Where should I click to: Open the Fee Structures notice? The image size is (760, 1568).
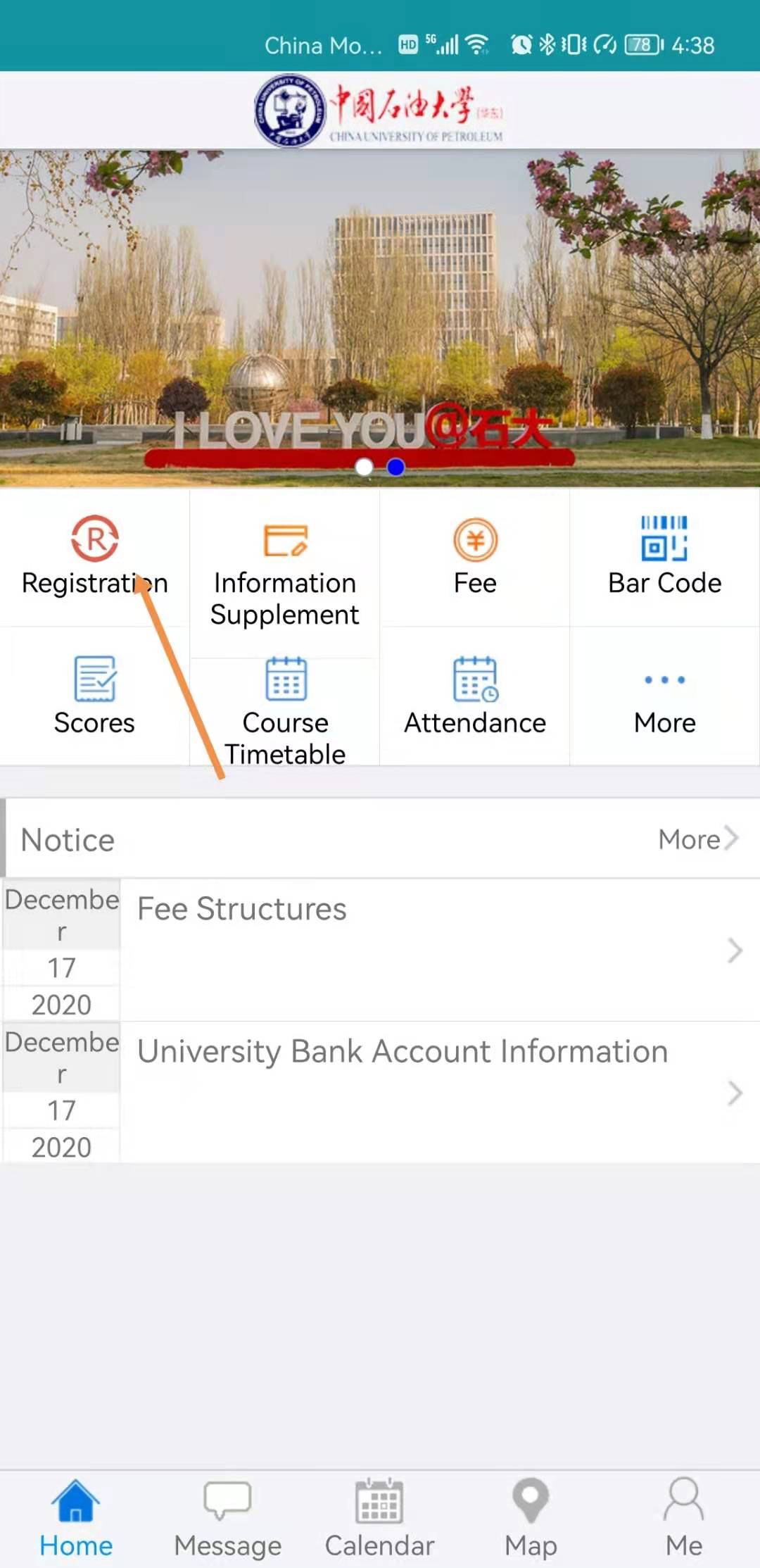point(436,949)
